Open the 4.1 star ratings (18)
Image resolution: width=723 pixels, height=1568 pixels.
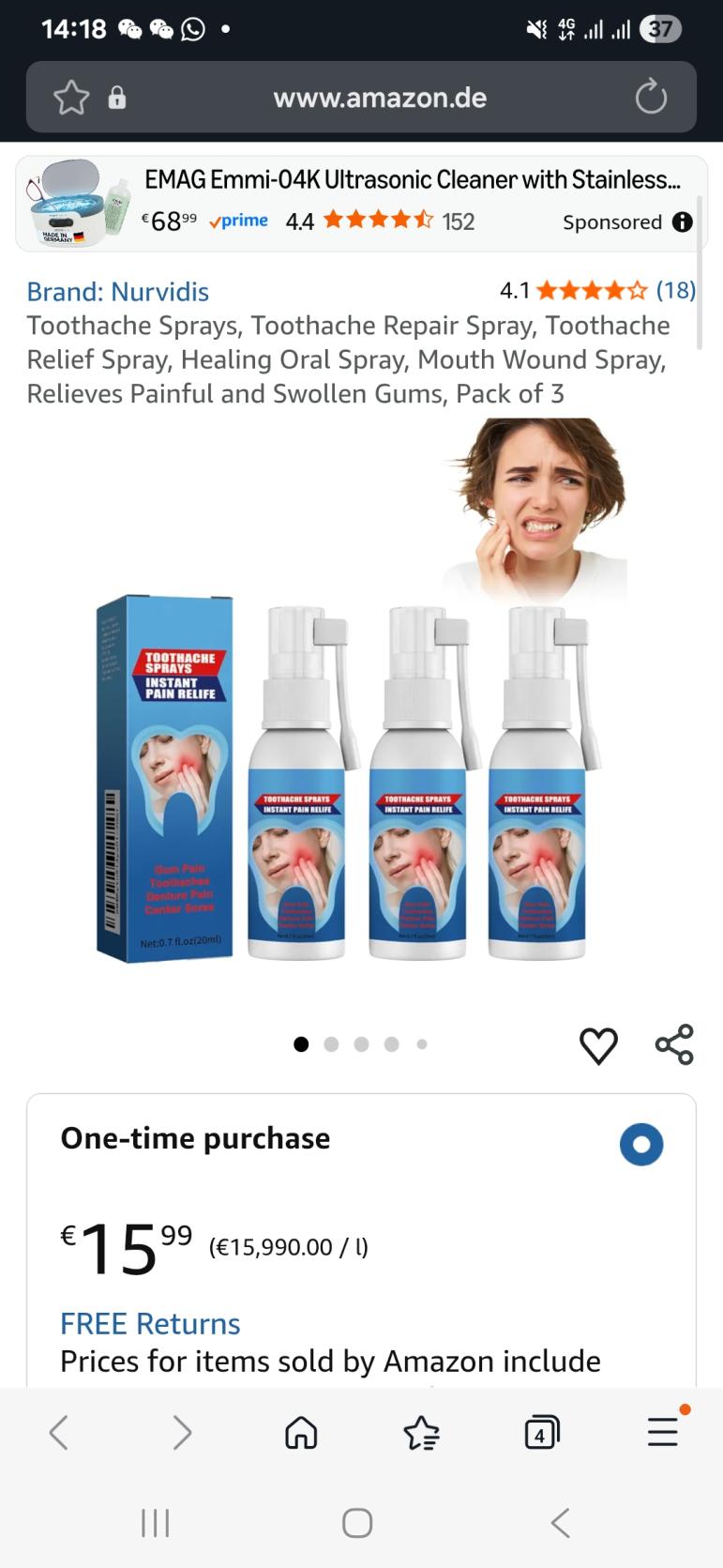597,291
